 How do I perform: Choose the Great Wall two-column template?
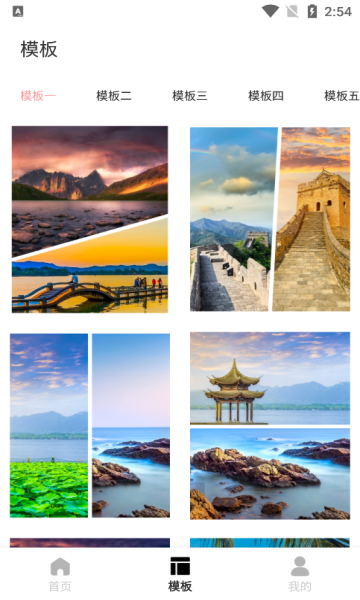pyautogui.click(x=270, y=219)
